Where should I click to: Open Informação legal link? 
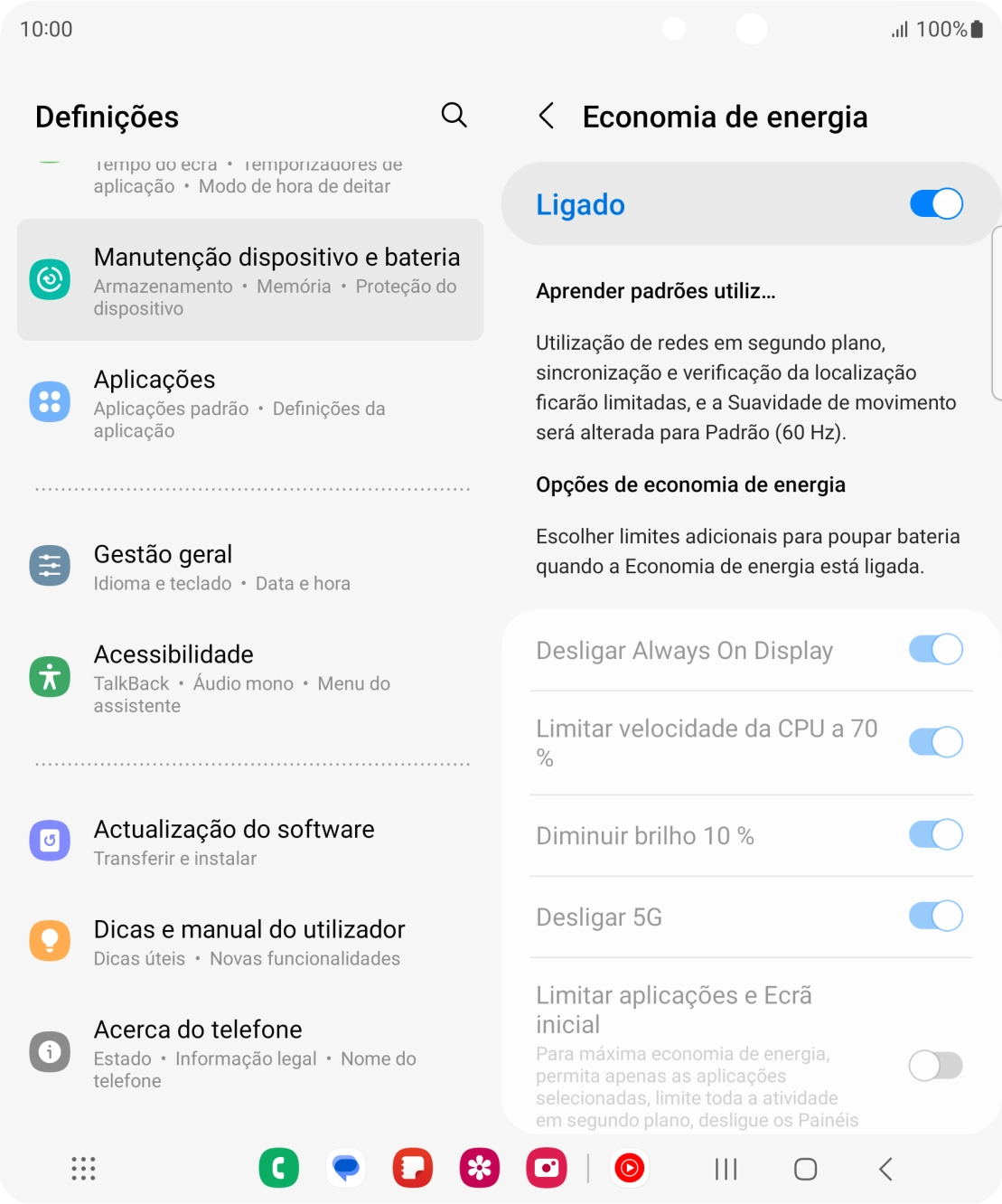pyautogui.click(x=248, y=1058)
